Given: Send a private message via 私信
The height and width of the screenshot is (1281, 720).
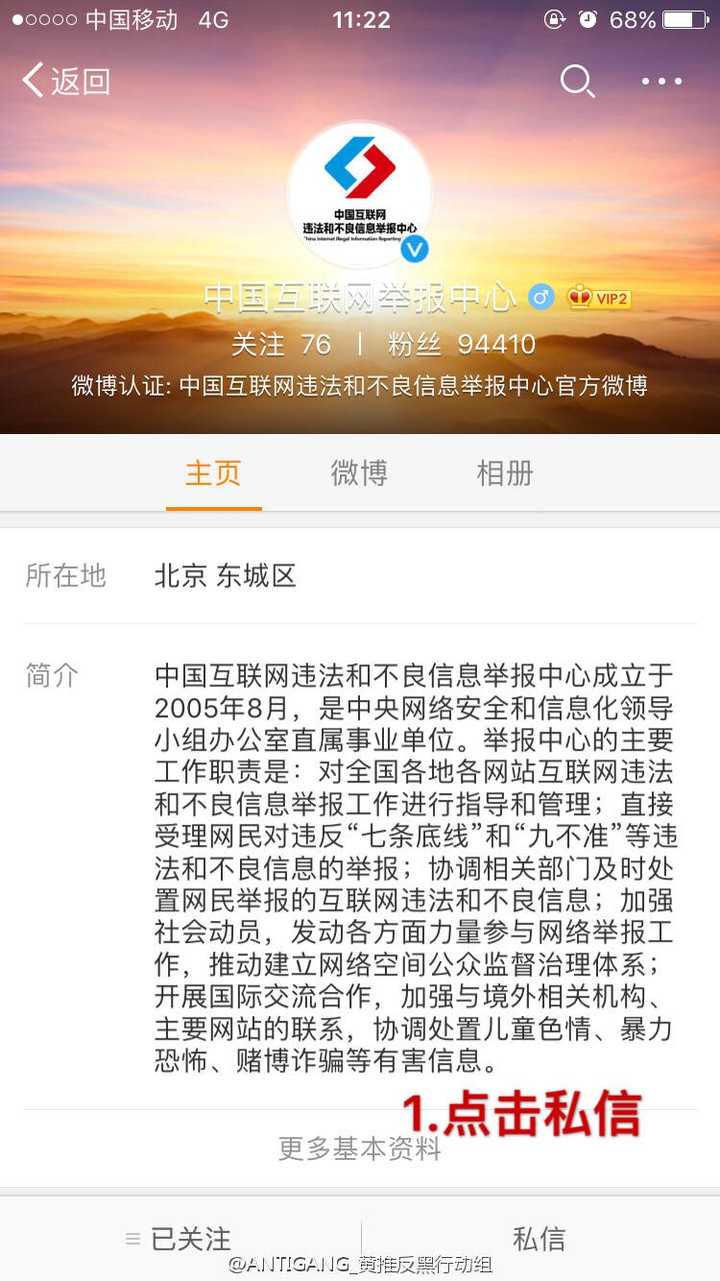Looking at the screenshot, I should [540, 1239].
